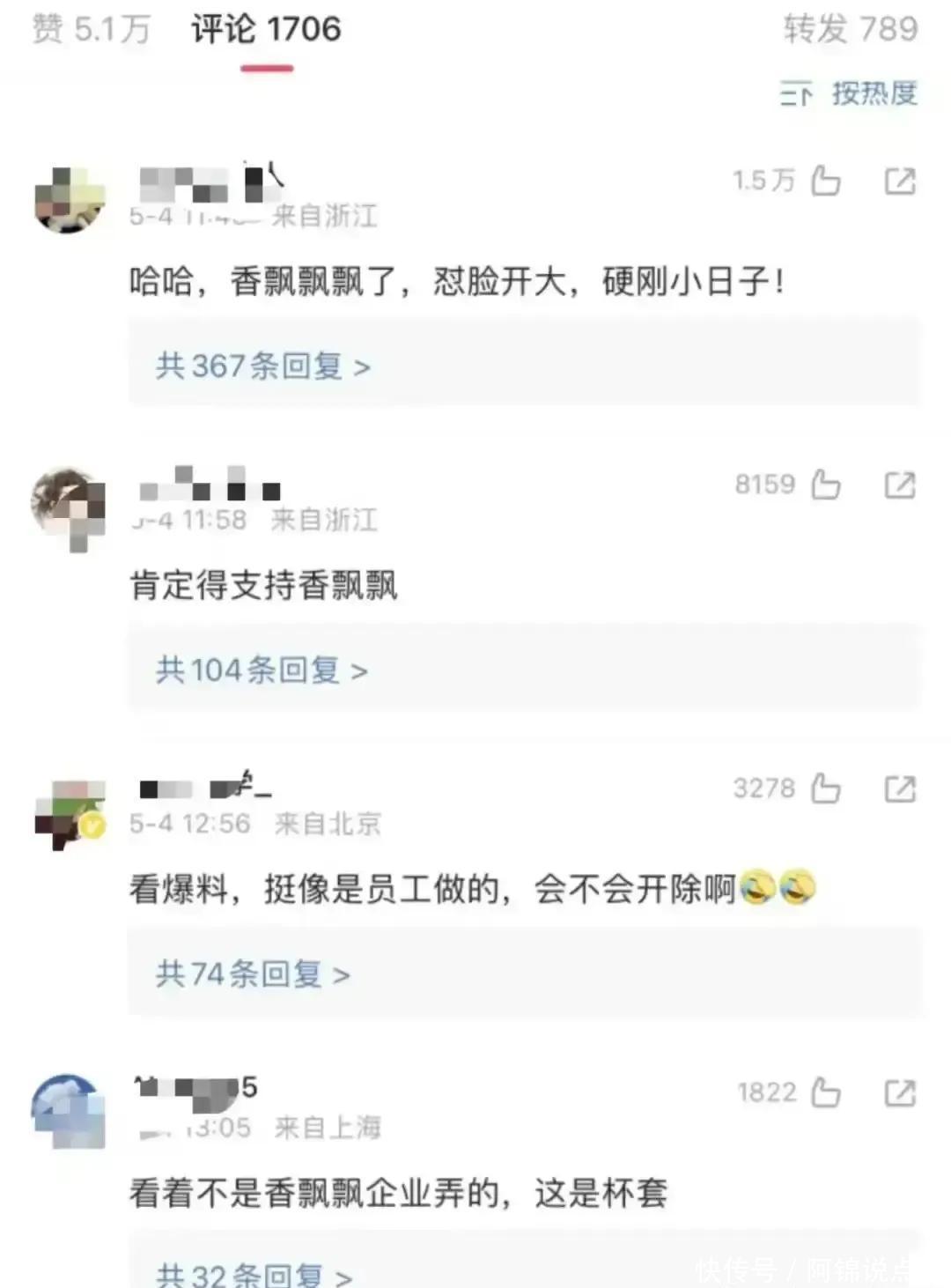Like the comment with 1.5万 likes
Image resolution: width=951 pixels, height=1288 pixels.
click(x=825, y=181)
